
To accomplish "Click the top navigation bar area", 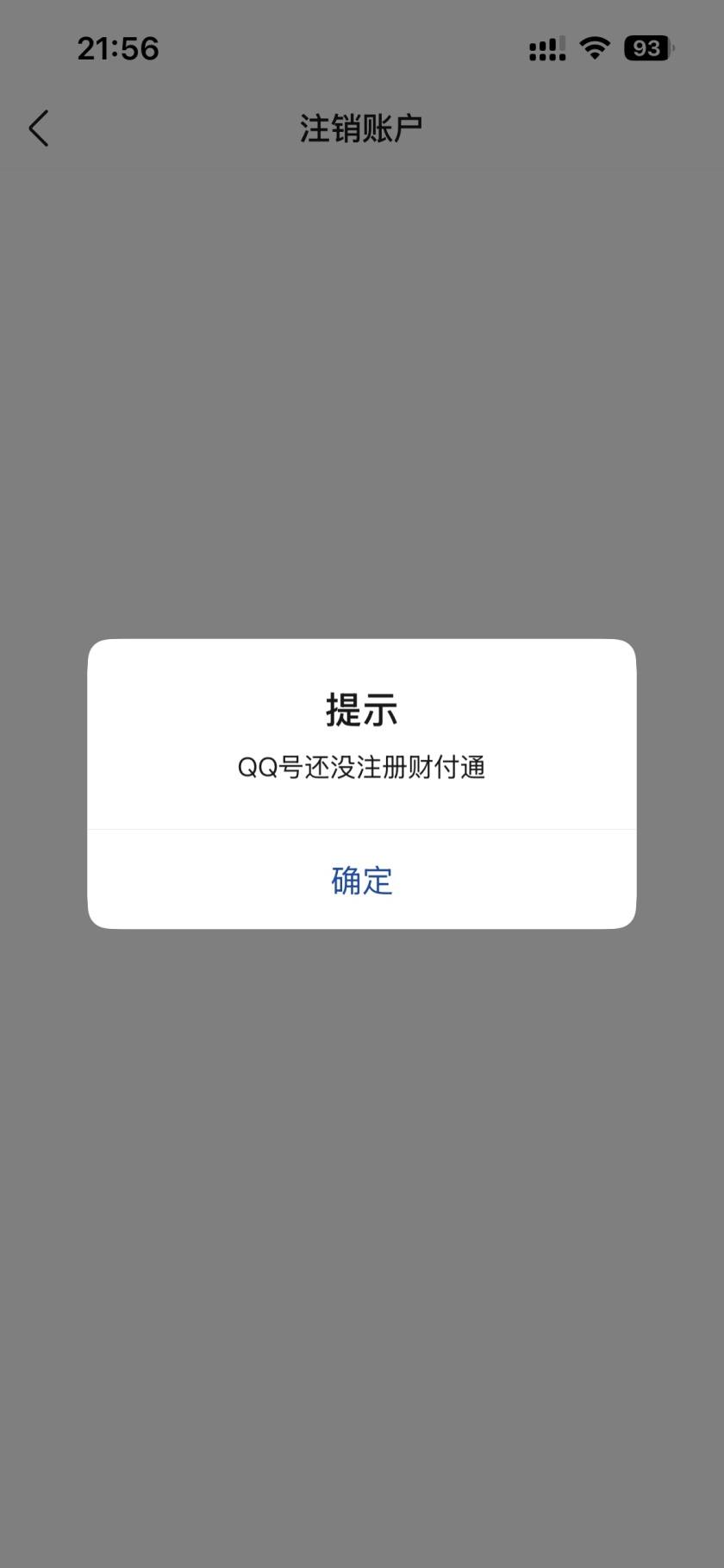I will click(x=362, y=127).
